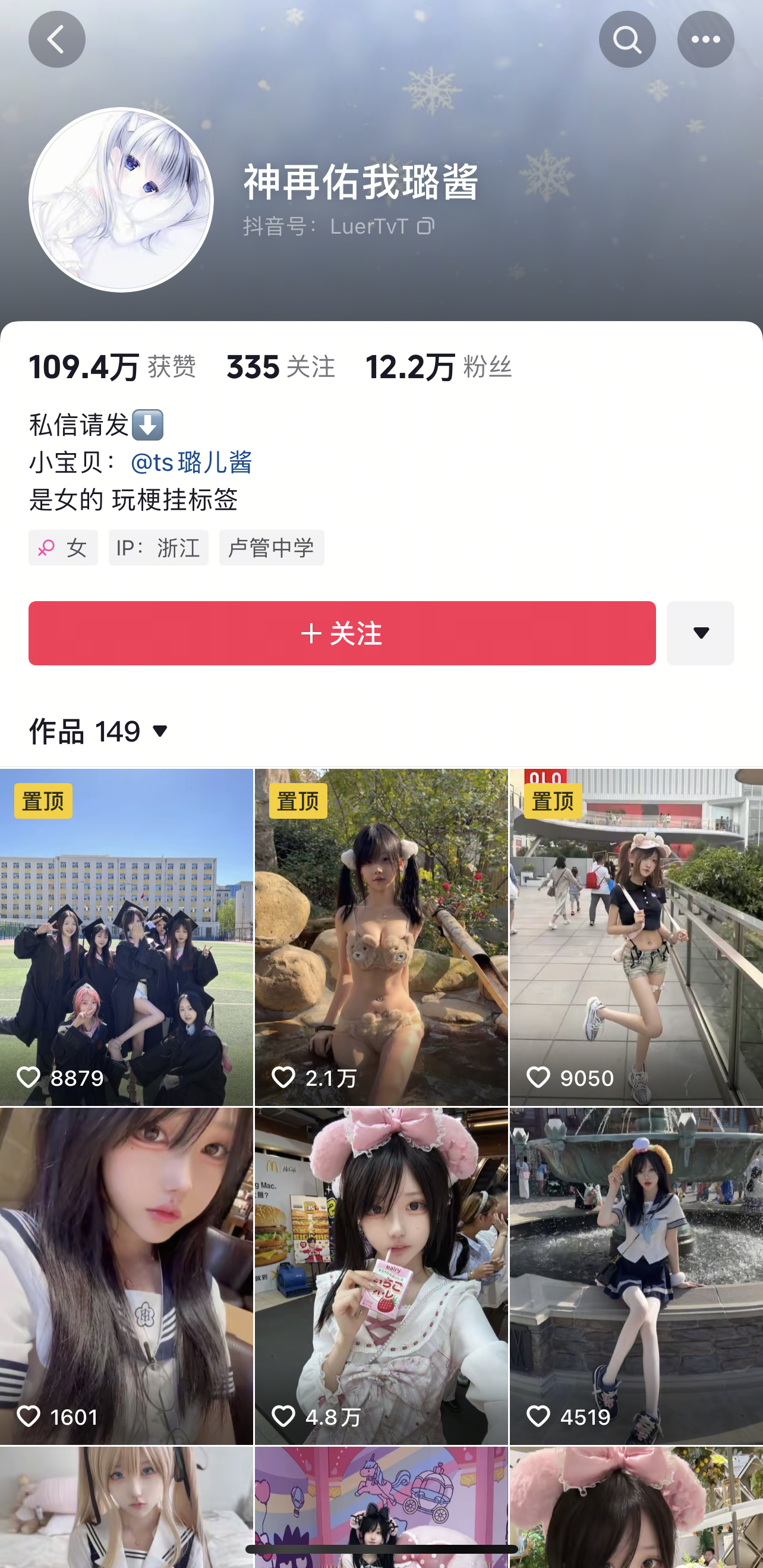
Task: Open the pinned video with 2.1万 likes
Action: (381, 937)
